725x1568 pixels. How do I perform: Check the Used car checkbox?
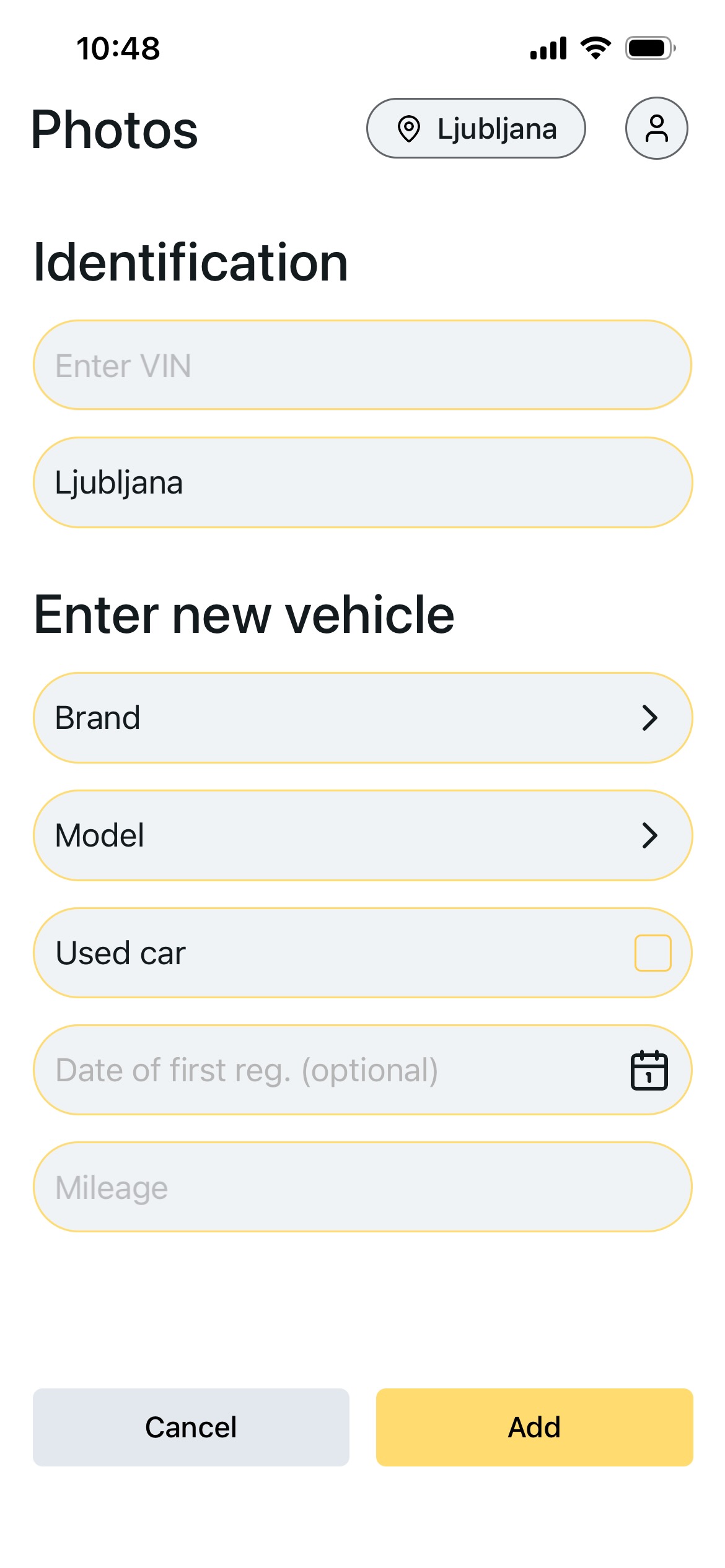tap(652, 952)
